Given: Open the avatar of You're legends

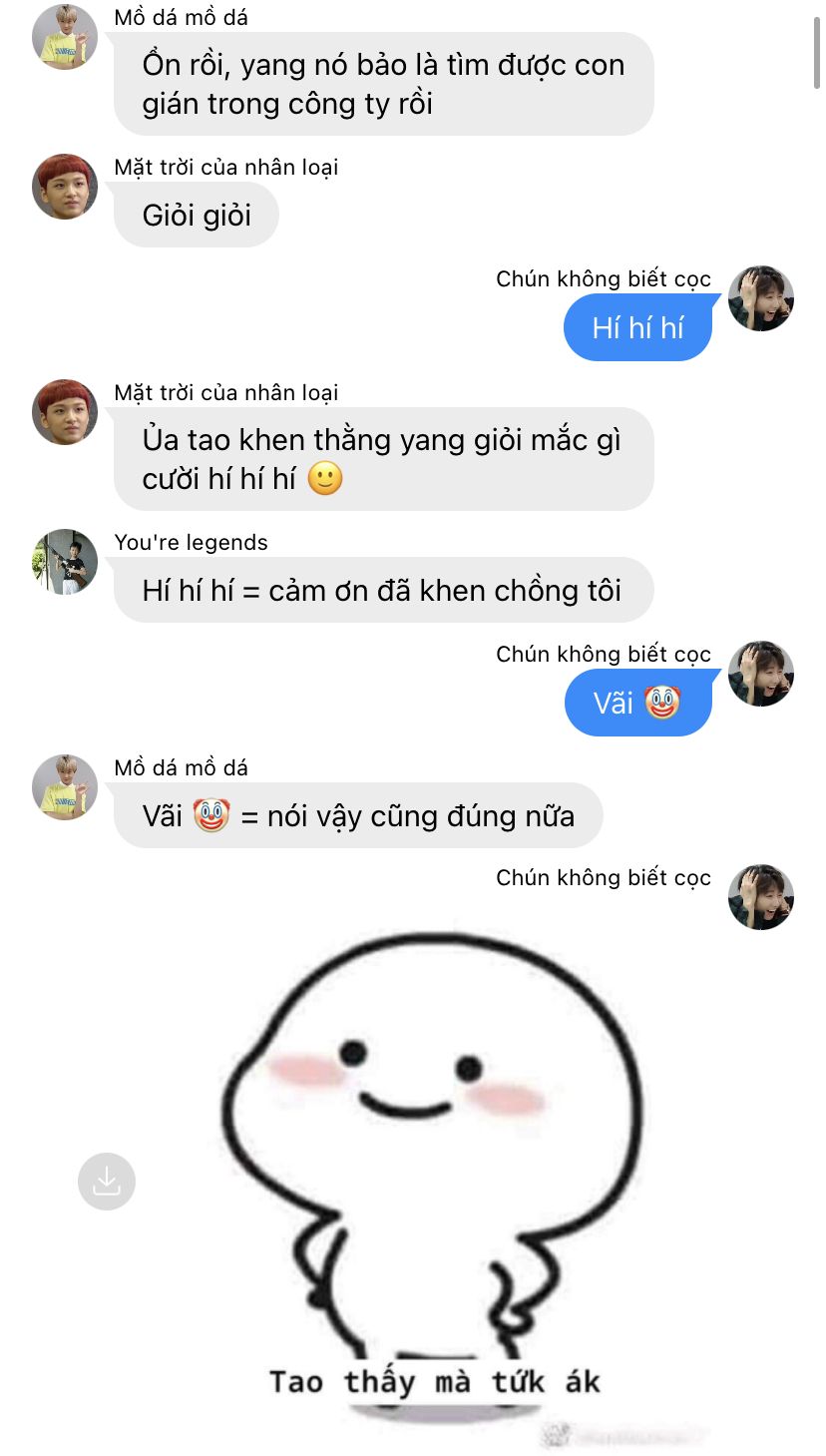Looking at the screenshot, I should [x=65, y=562].
